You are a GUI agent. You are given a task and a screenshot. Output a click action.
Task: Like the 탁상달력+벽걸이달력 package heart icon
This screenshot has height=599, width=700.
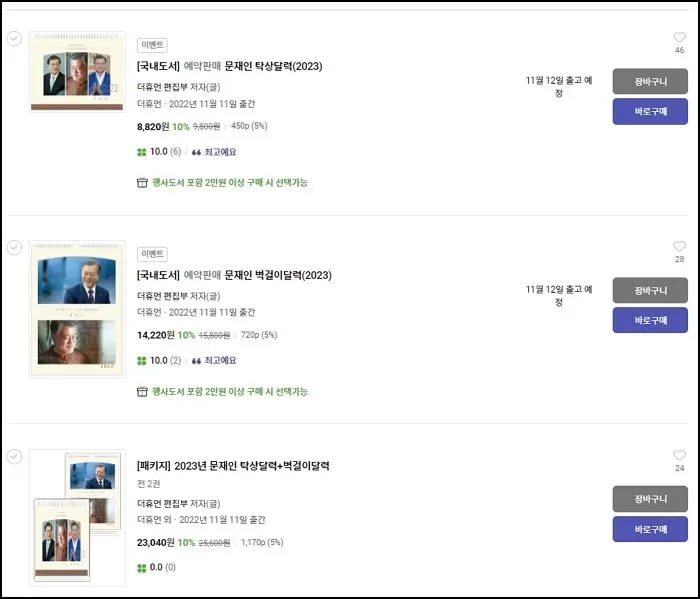click(680, 456)
